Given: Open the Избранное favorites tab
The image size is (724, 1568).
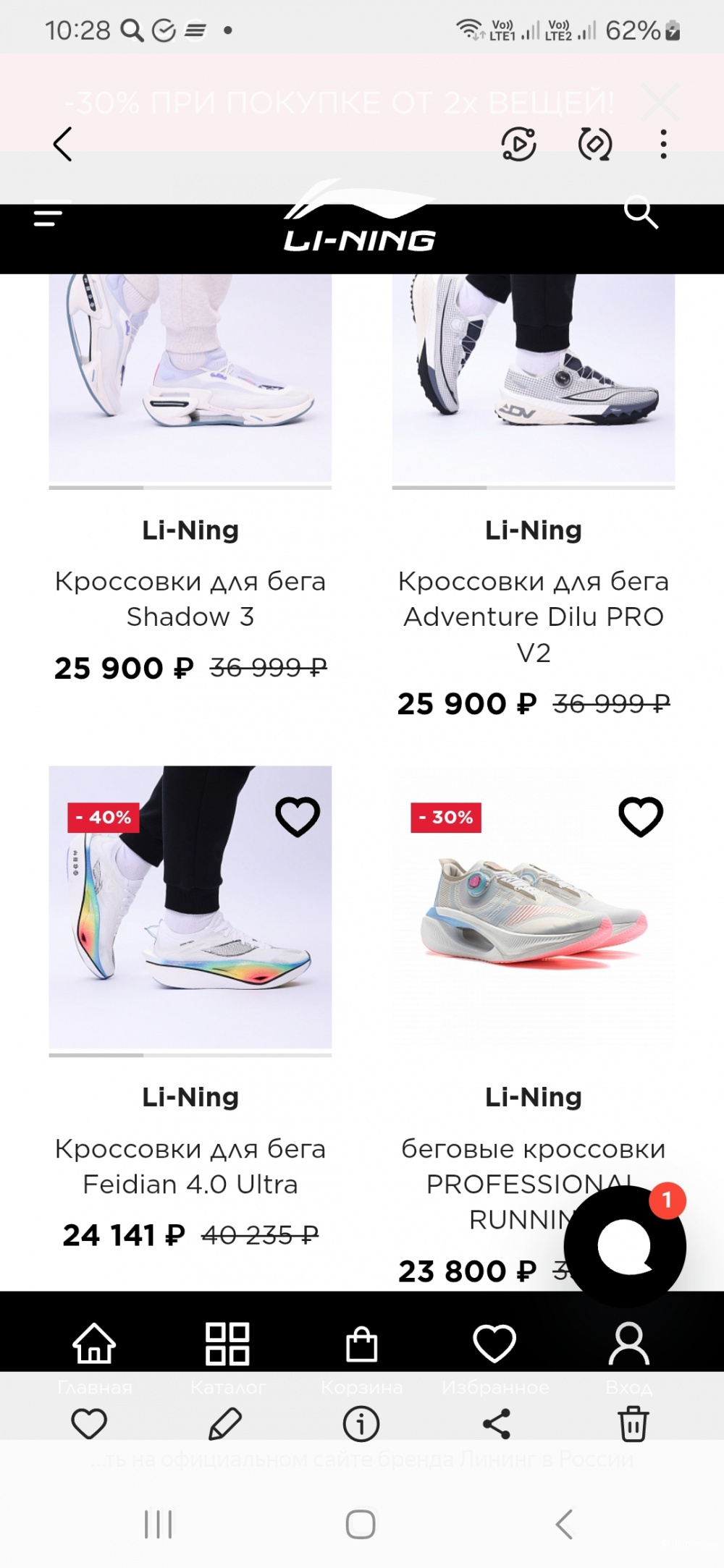Looking at the screenshot, I should [495, 1344].
